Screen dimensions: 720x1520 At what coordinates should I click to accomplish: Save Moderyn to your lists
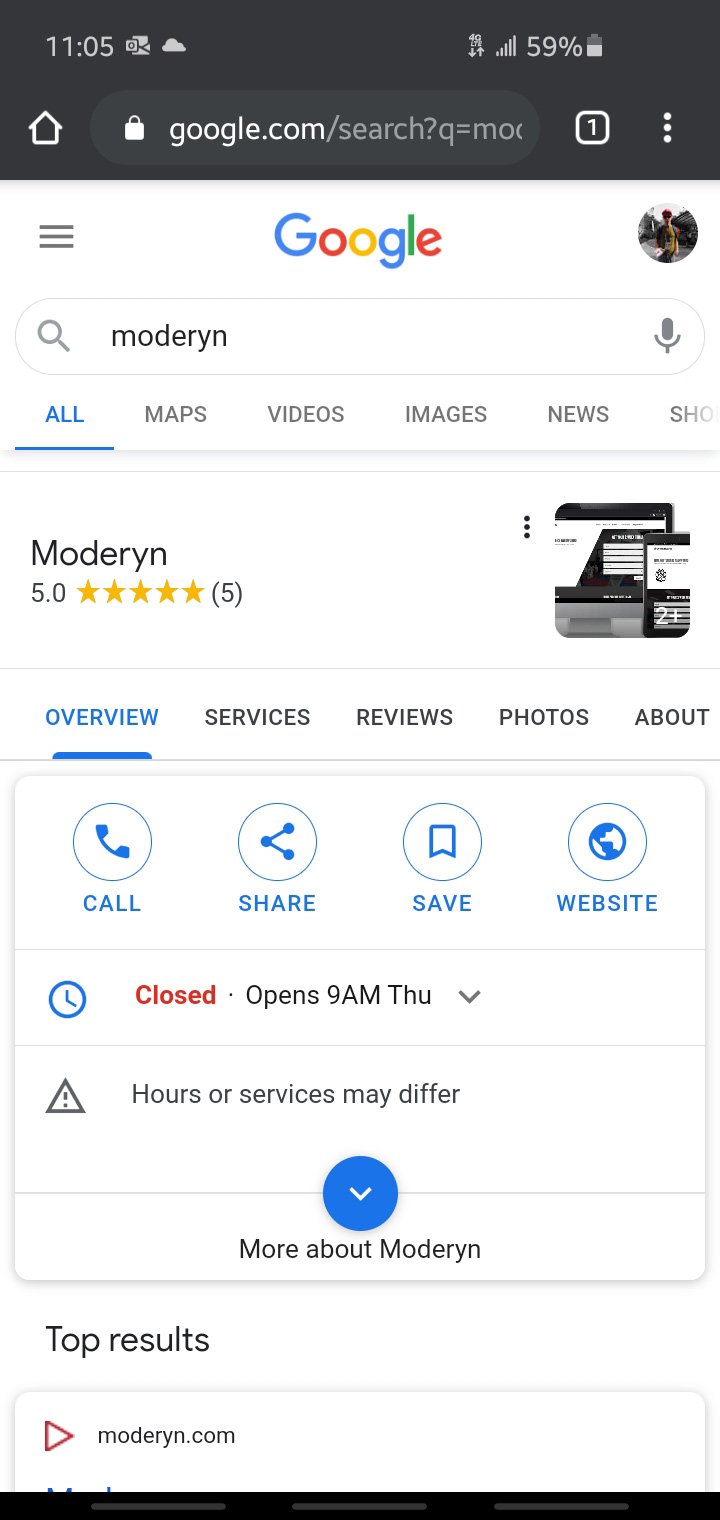[x=442, y=859]
